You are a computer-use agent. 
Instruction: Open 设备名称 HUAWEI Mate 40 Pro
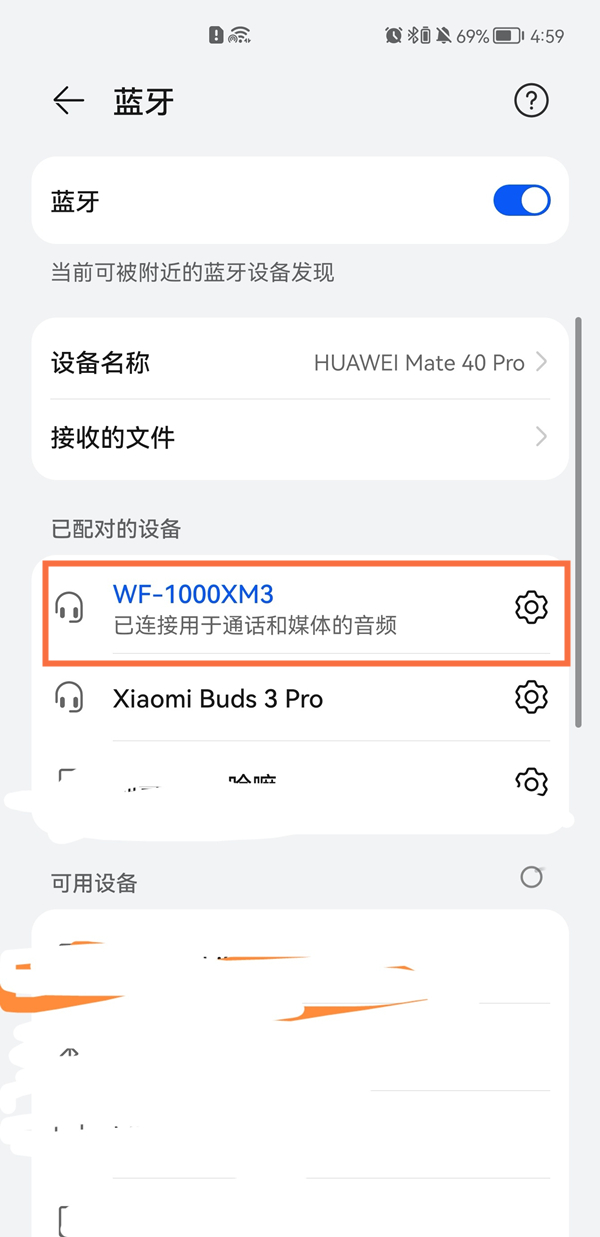click(x=300, y=363)
